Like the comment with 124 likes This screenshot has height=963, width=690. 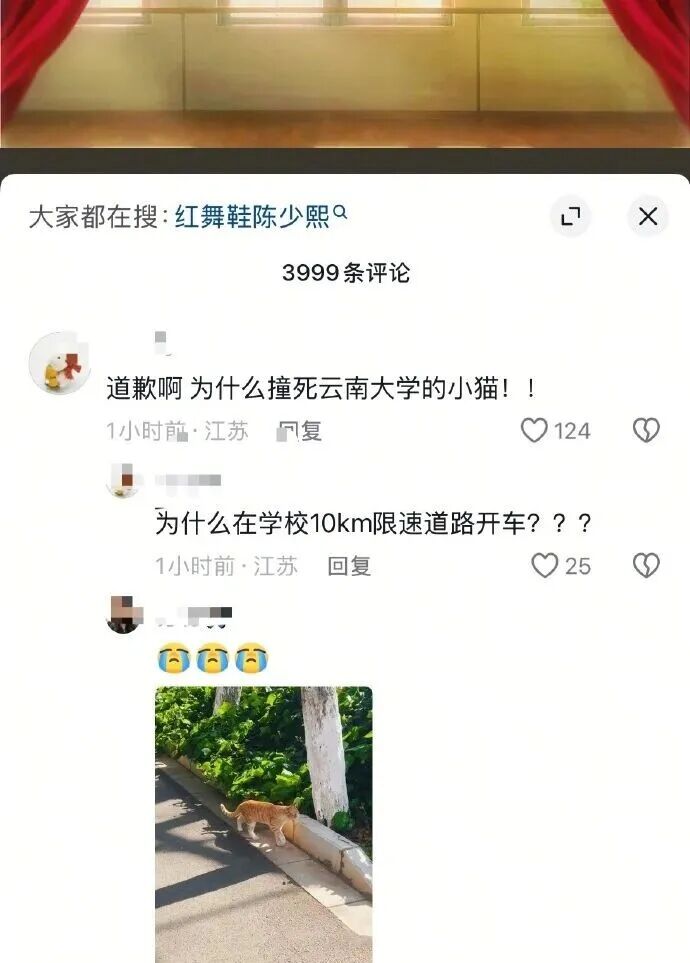[x=535, y=431]
